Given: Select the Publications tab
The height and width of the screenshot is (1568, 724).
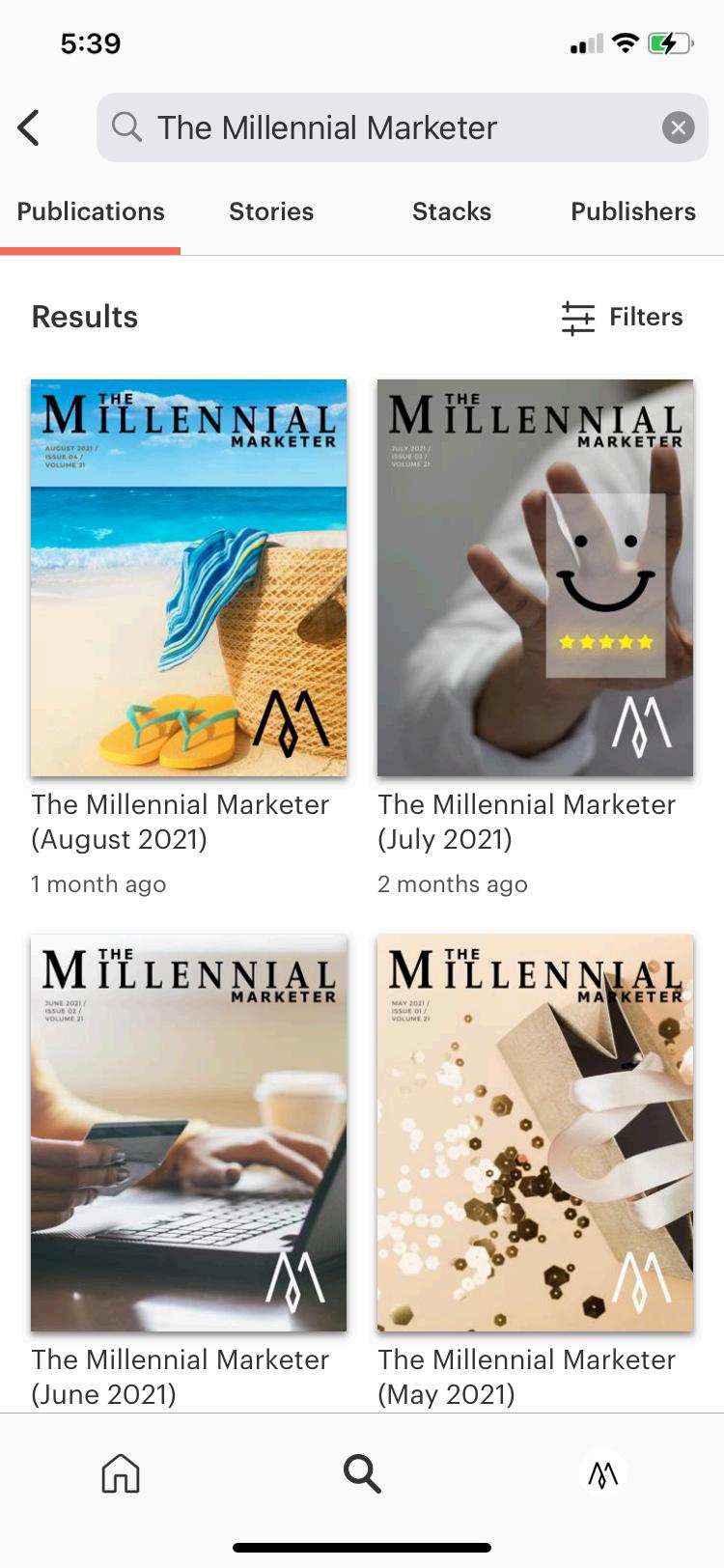Looking at the screenshot, I should click(x=91, y=211).
